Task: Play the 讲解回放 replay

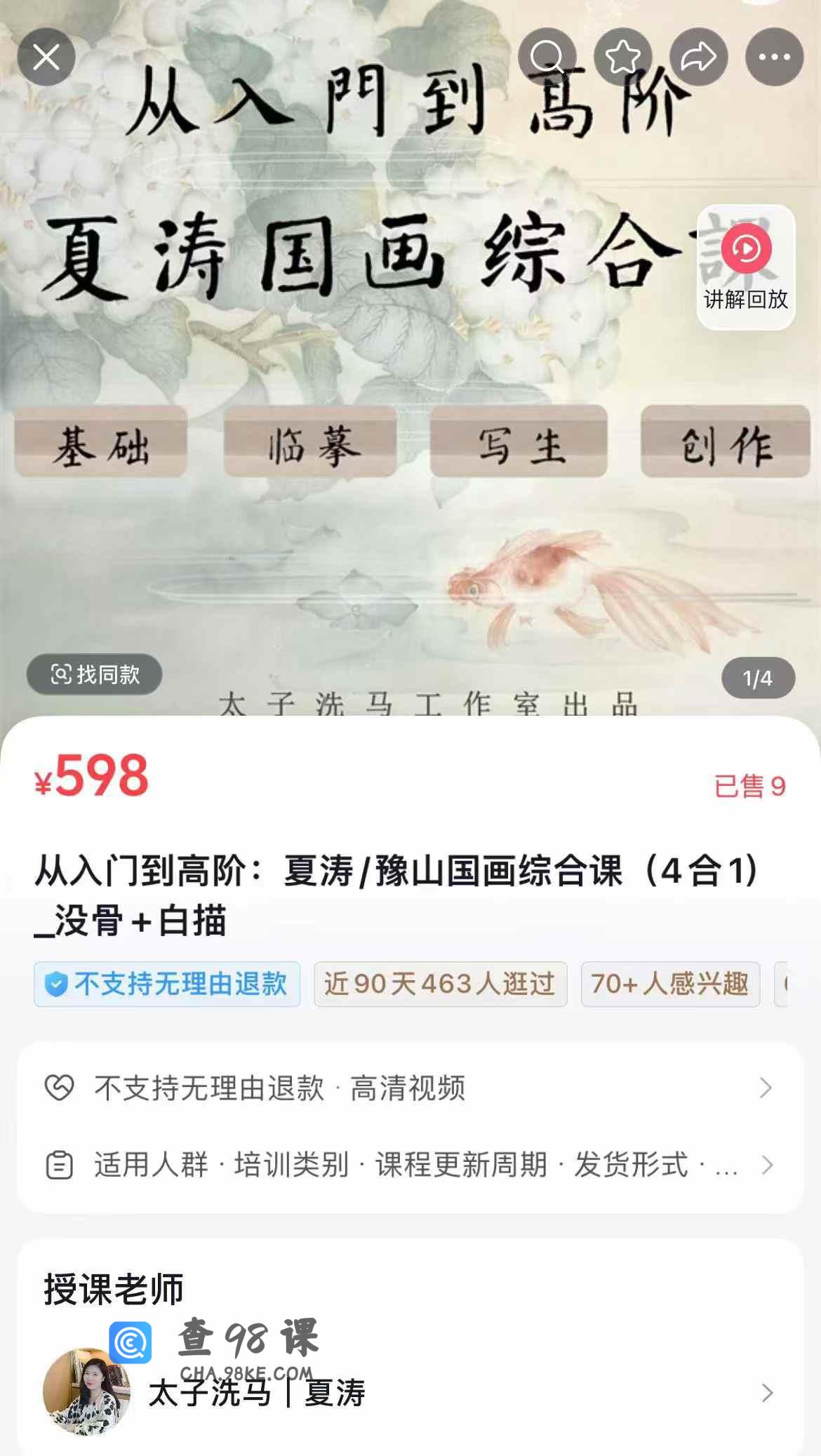Action: 746,267
